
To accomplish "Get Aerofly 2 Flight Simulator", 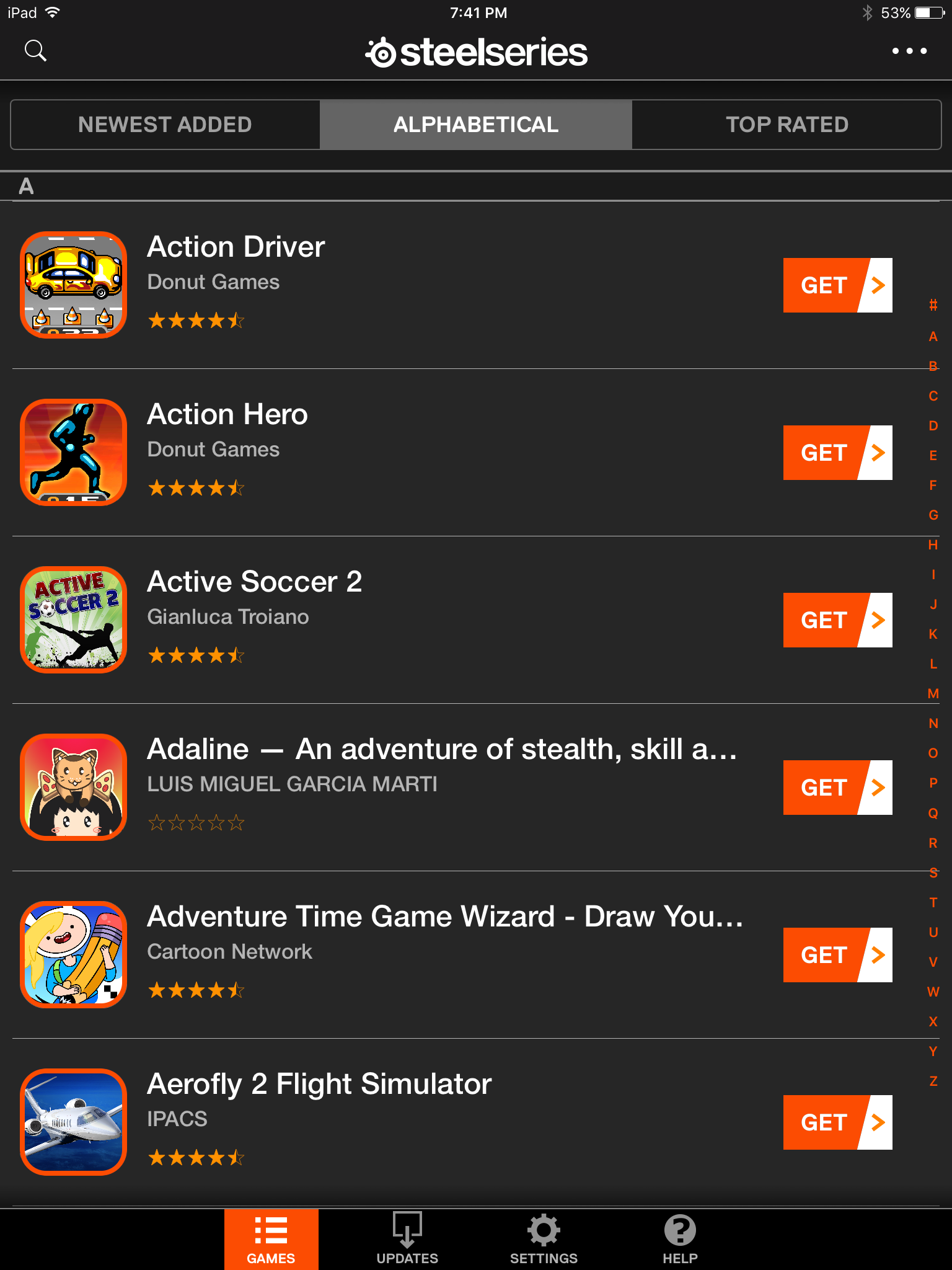I will 837,1122.
